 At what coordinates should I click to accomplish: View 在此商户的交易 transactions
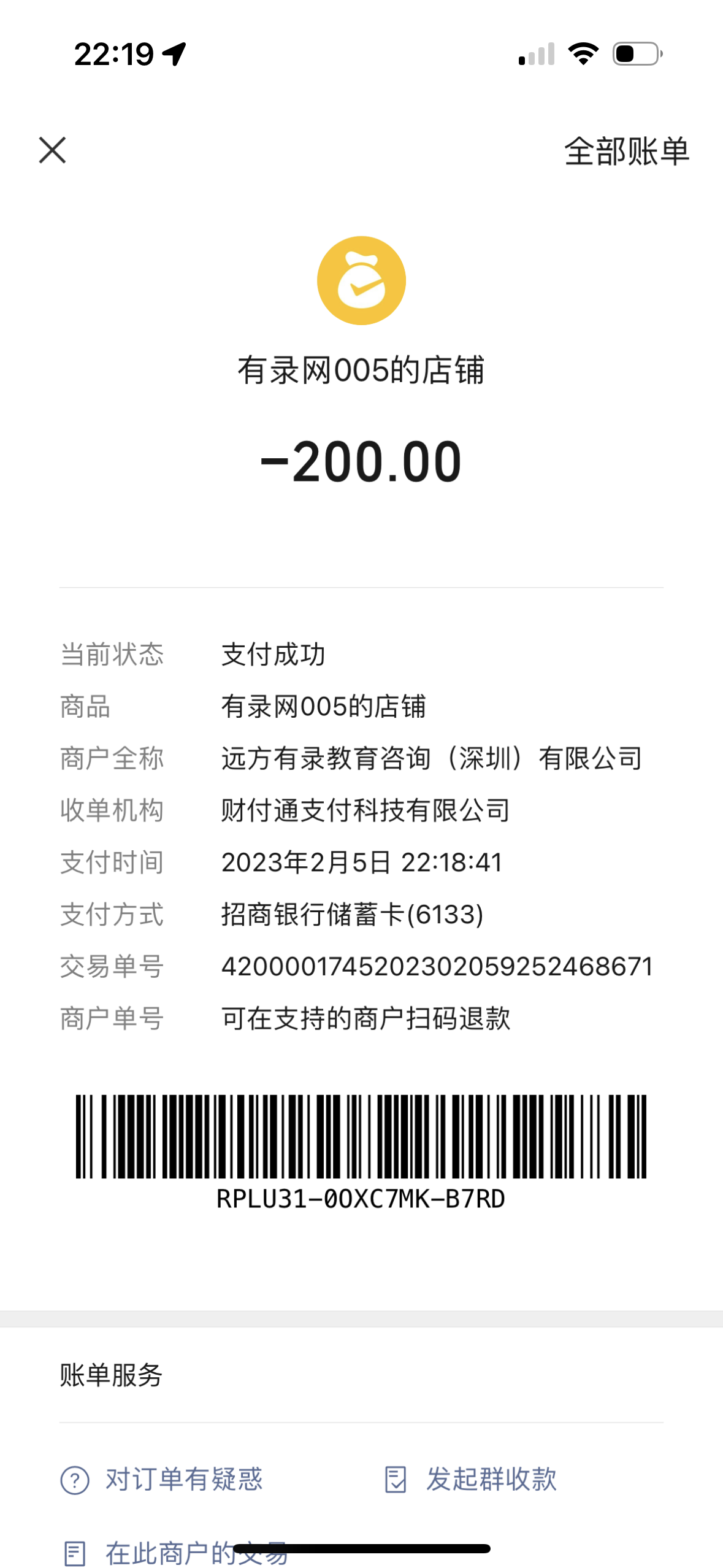(x=175, y=1553)
